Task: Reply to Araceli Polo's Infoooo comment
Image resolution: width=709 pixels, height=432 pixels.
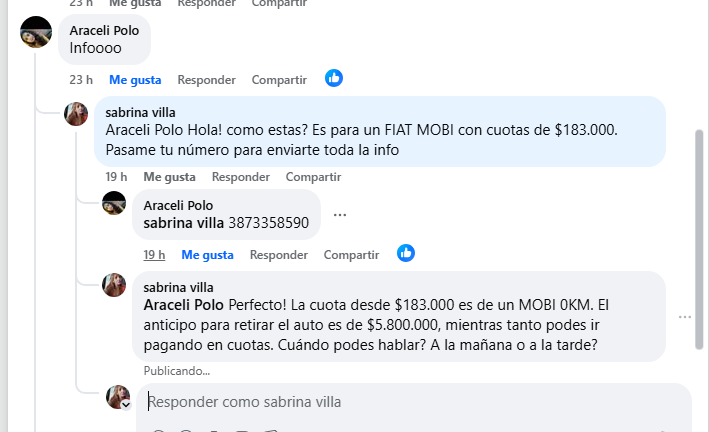Action: (206, 79)
